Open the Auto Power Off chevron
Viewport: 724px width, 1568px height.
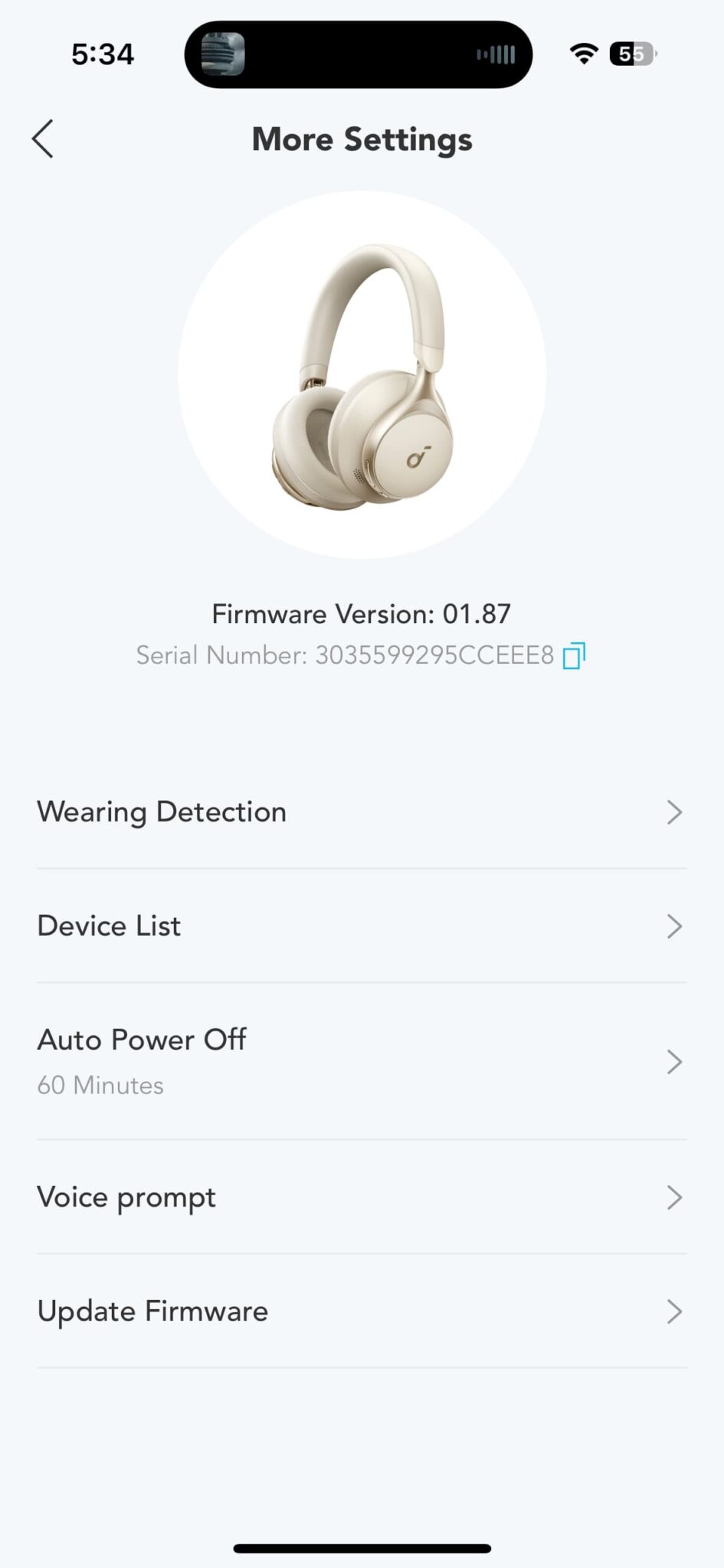coord(674,1062)
